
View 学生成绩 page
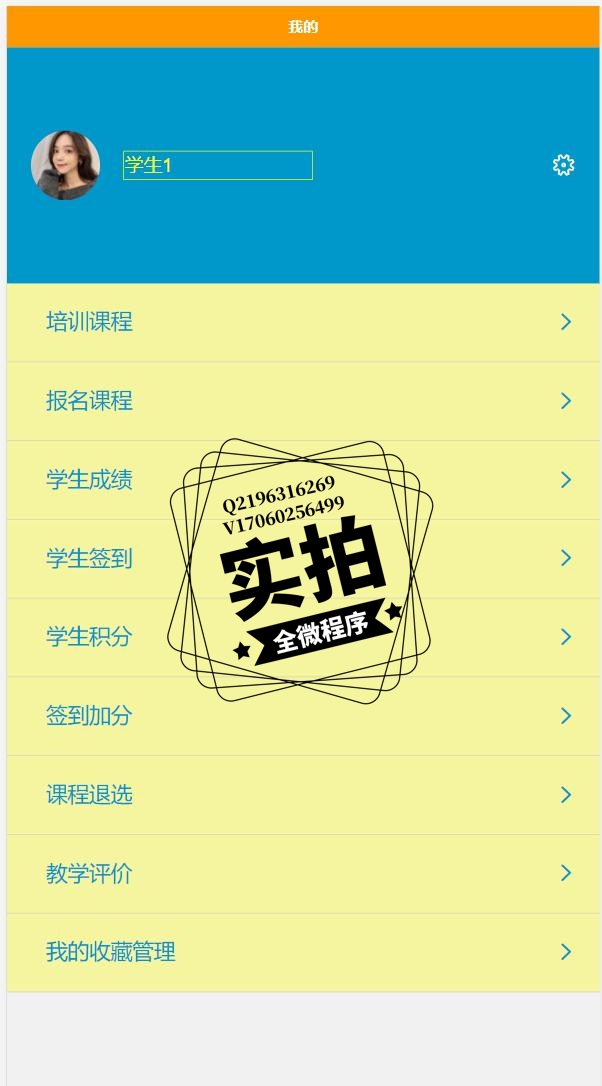(x=302, y=480)
